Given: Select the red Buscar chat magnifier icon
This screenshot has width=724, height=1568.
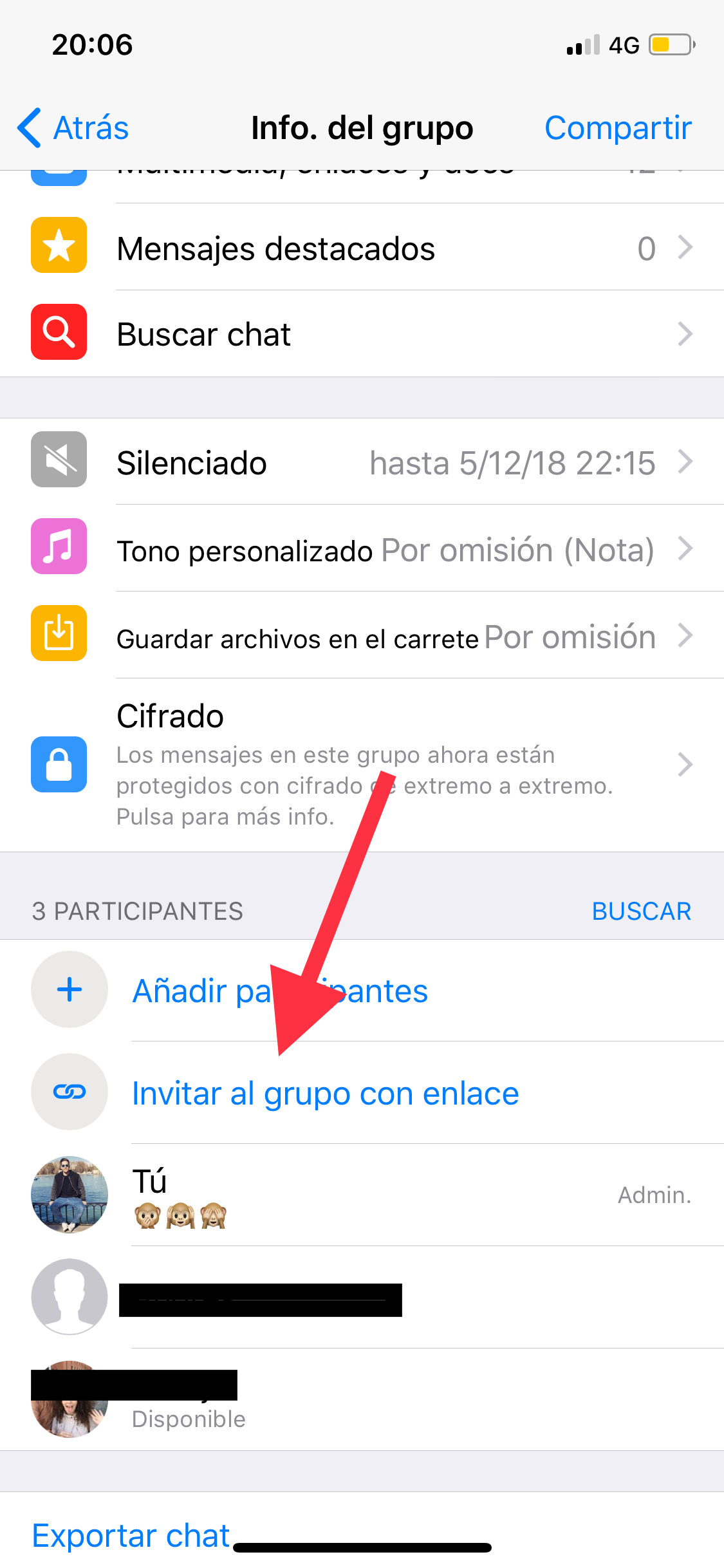Looking at the screenshot, I should click(x=58, y=334).
